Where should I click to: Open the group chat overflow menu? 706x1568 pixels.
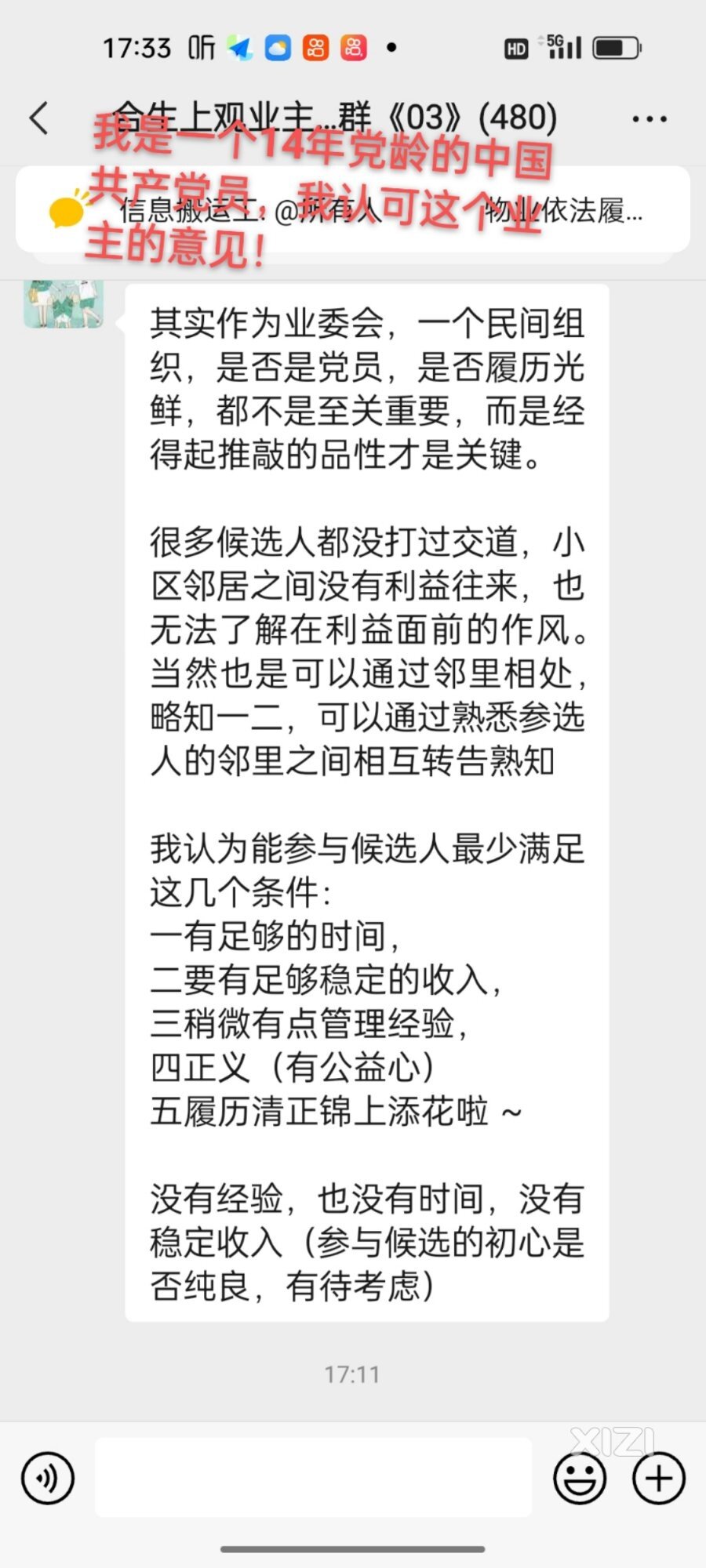(x=650, y=119)
